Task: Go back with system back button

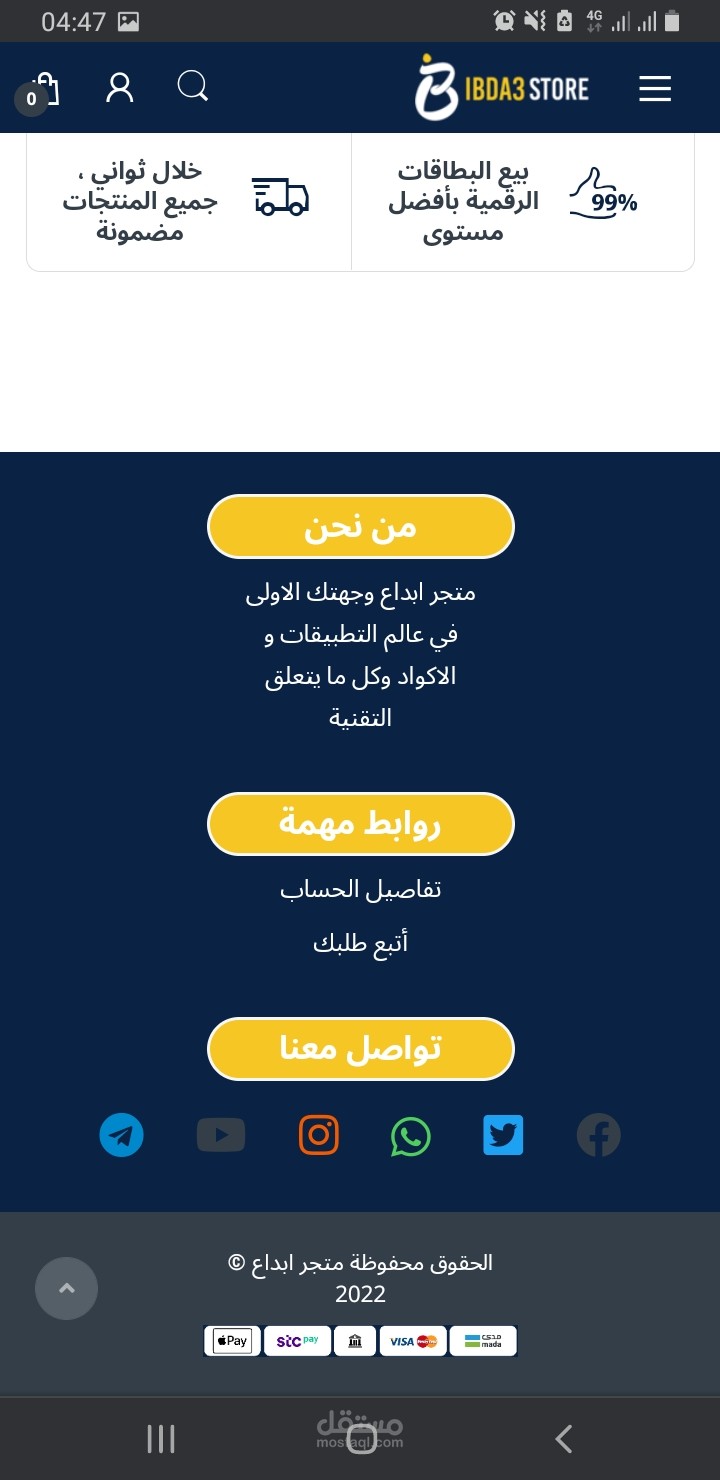Action: [563, 1439]
